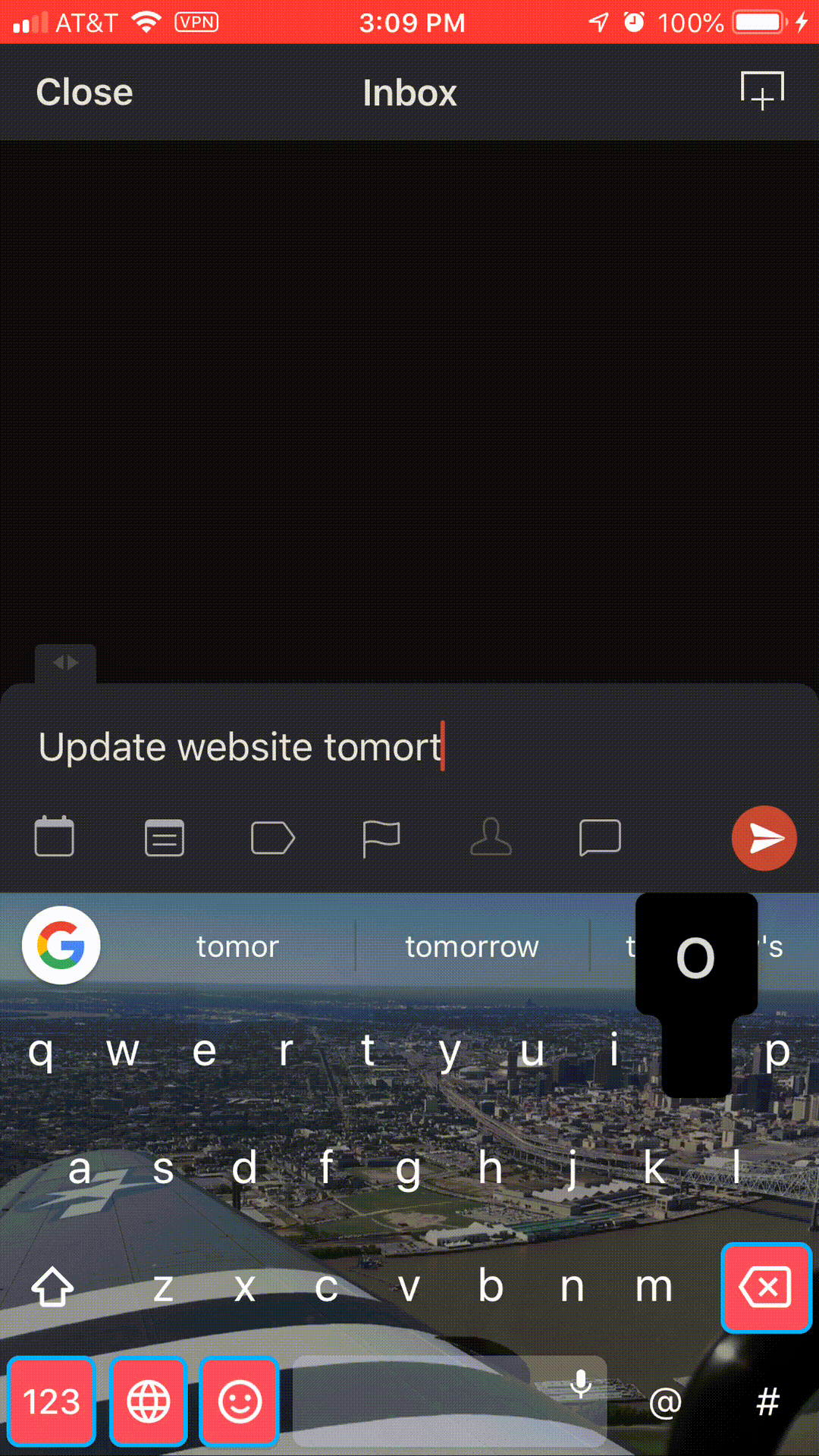Open the emoji keyboard
This screenshot has height=1456, width=819.
tap(240, 1401)
